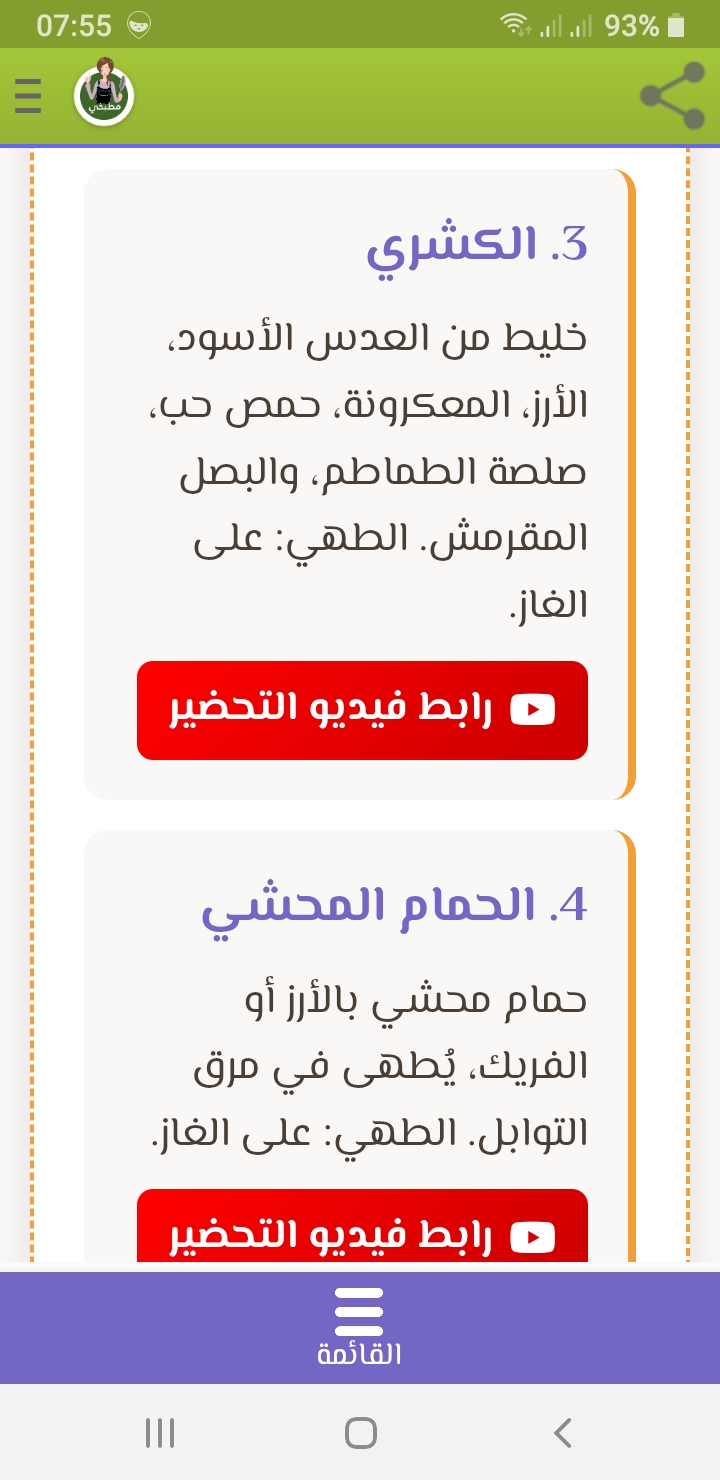Open the preparation video link for الحمام المحشي
This screenshot has height=1480, width=720.
(362, 1226)
